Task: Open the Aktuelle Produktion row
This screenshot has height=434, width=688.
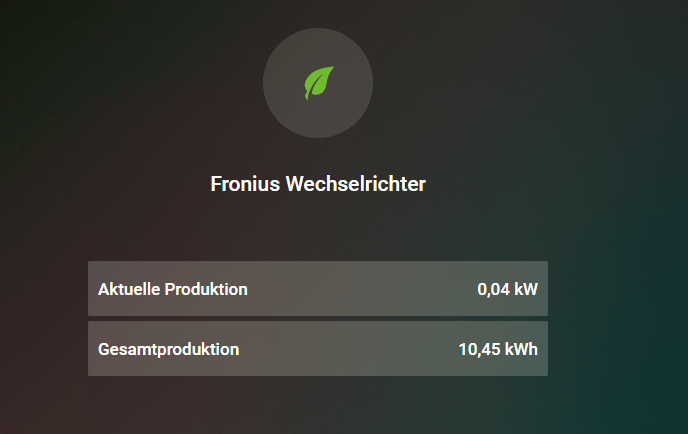Action: tap(317, 289)
